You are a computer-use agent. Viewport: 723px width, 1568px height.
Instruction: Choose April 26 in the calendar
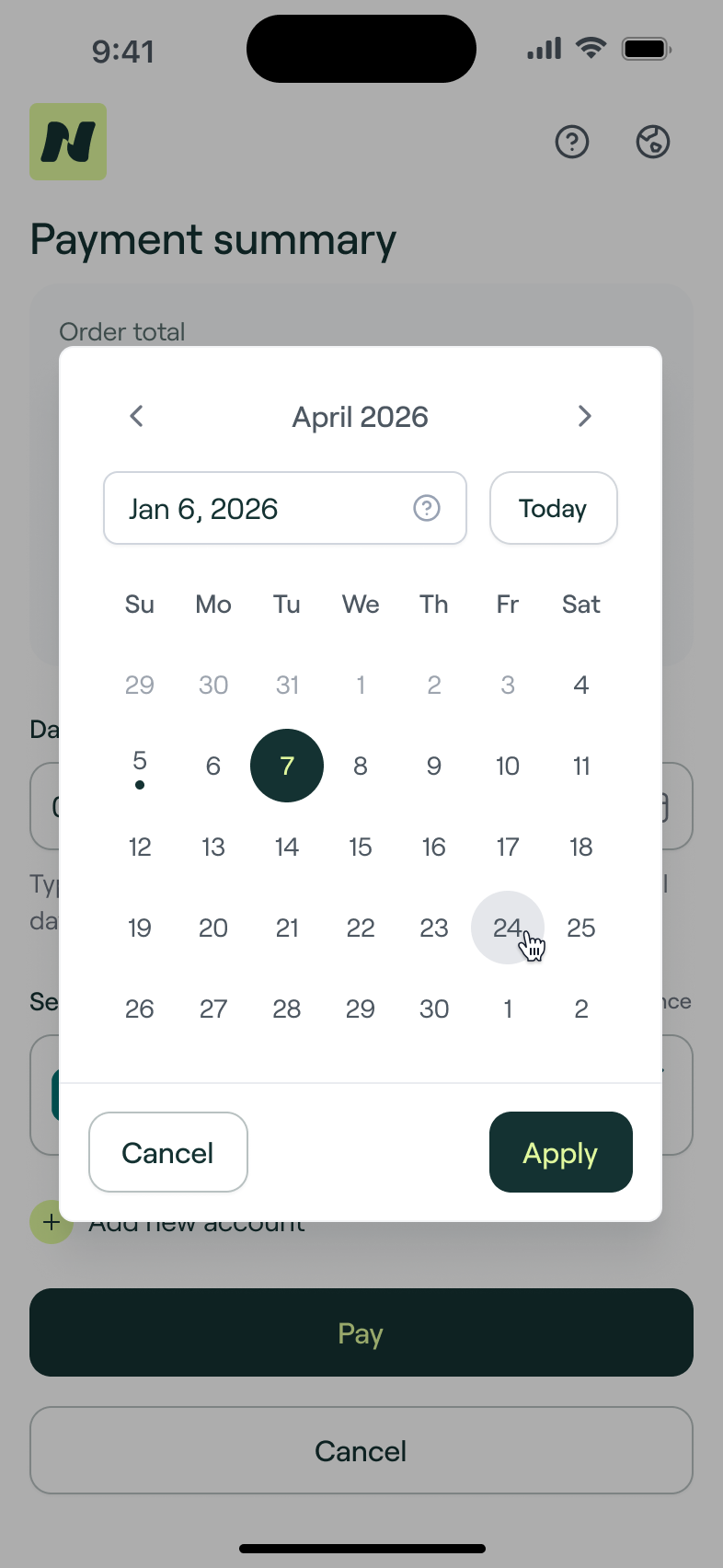tap(140, 1009)
